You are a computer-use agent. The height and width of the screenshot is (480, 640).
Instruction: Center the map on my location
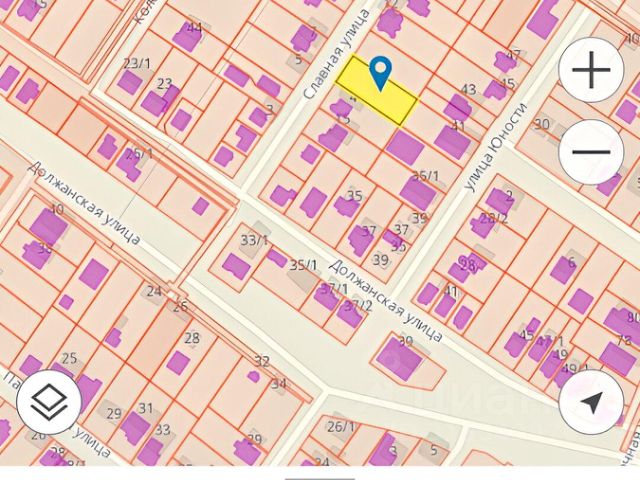[x=591, y=403]
